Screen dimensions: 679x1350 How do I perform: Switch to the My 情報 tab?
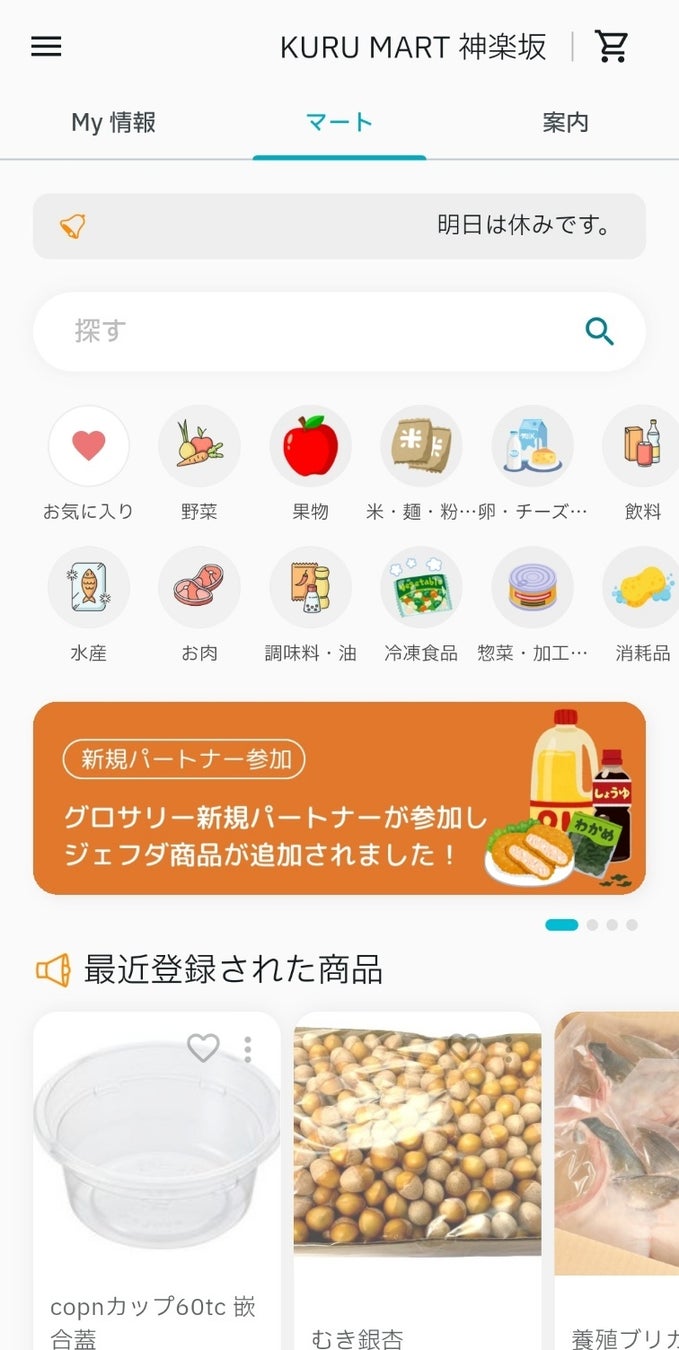pyautogui.click(x=113, y=123)
